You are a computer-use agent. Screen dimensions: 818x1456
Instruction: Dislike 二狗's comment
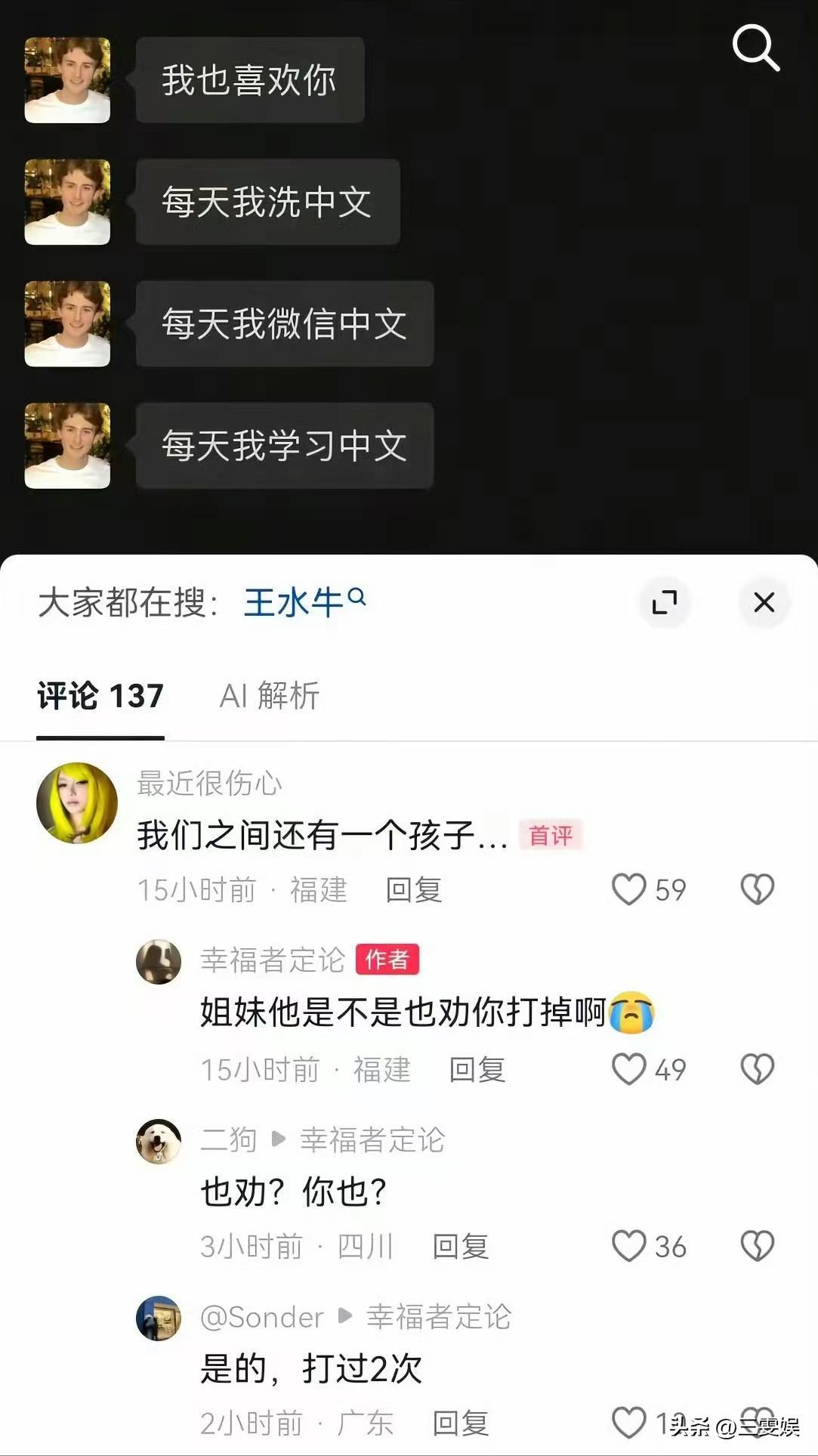click(758, 1246)
